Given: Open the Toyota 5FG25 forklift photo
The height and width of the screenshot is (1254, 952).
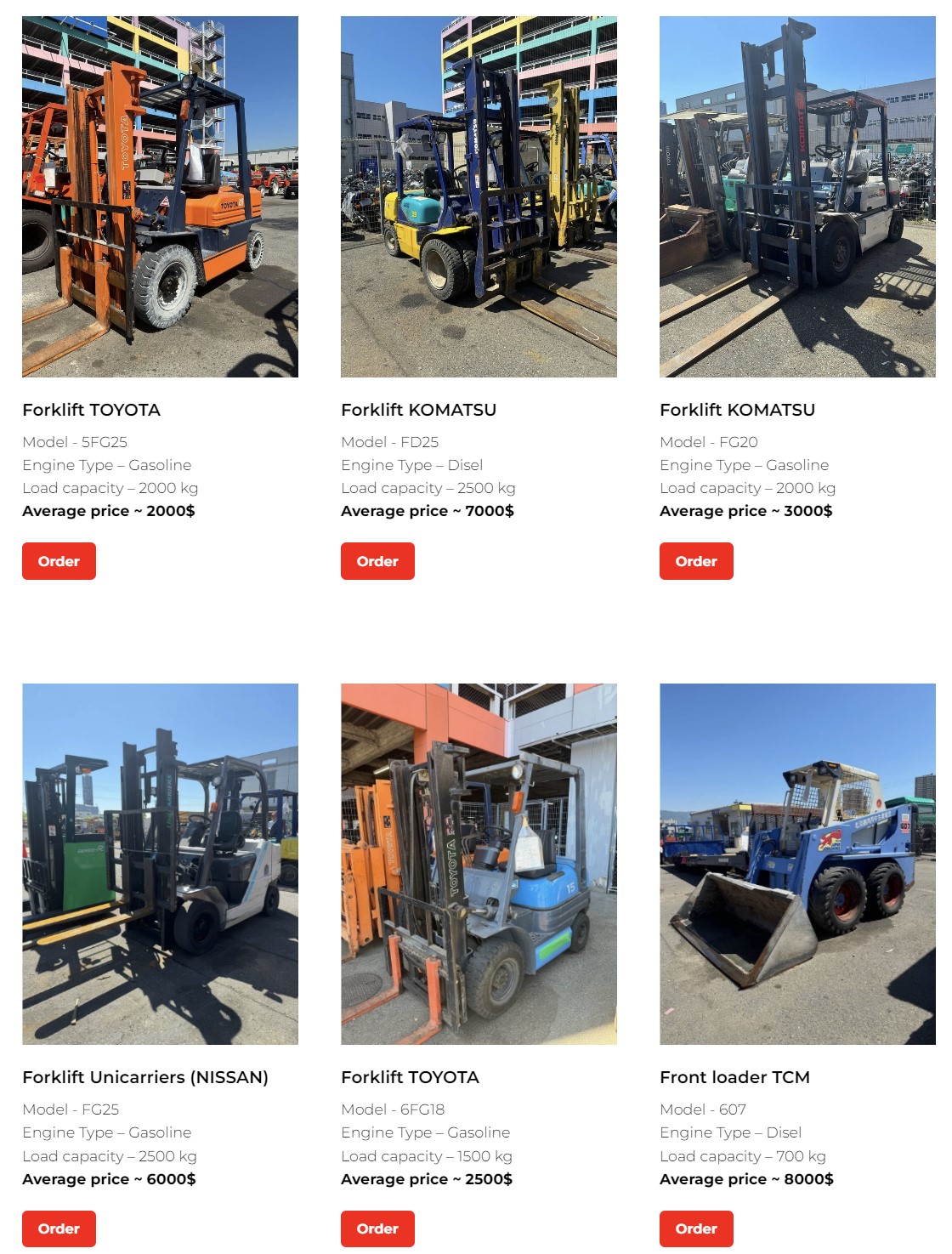Looking at the screenshot, I should coord(160,196).
